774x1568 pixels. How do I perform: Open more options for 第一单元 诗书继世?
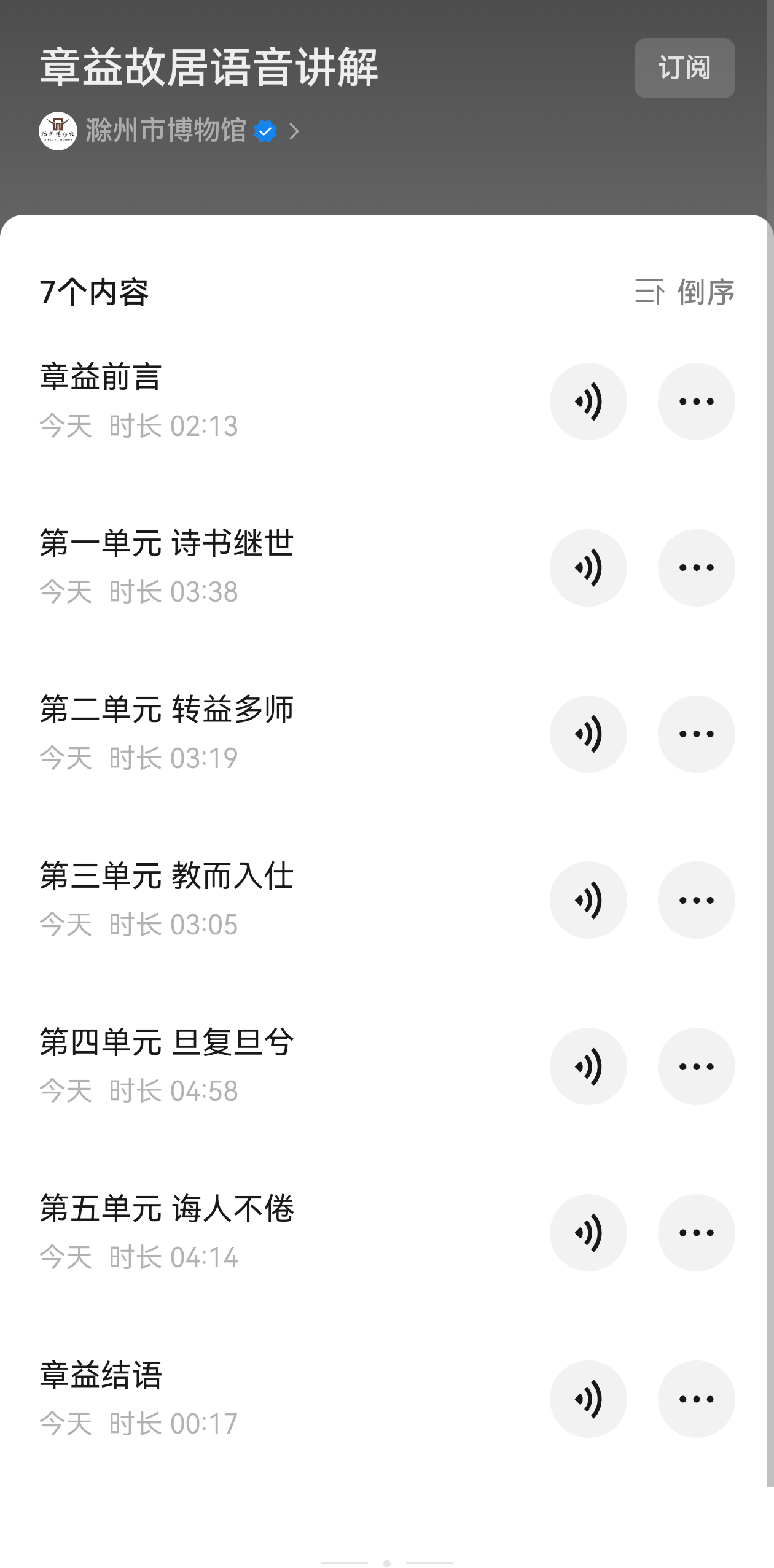696,568
